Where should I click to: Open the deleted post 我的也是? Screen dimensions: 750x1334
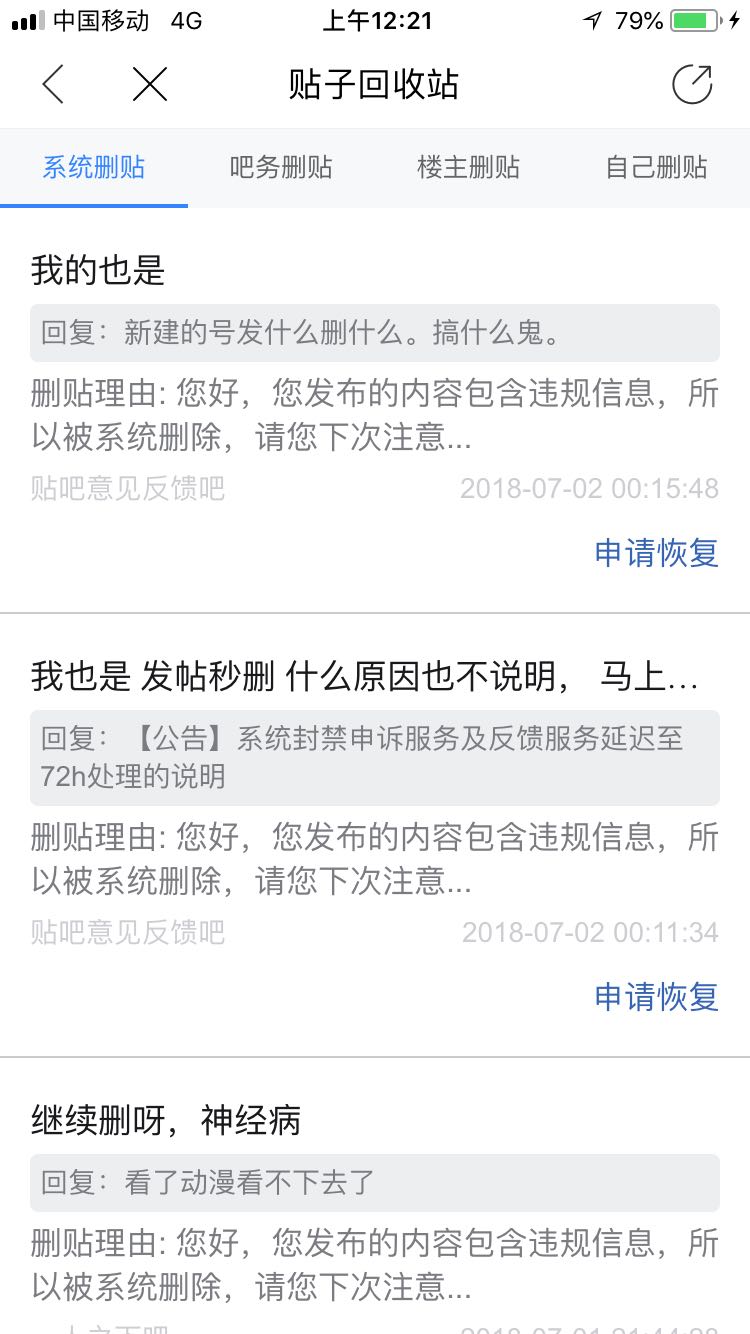[x=98, y=270]
